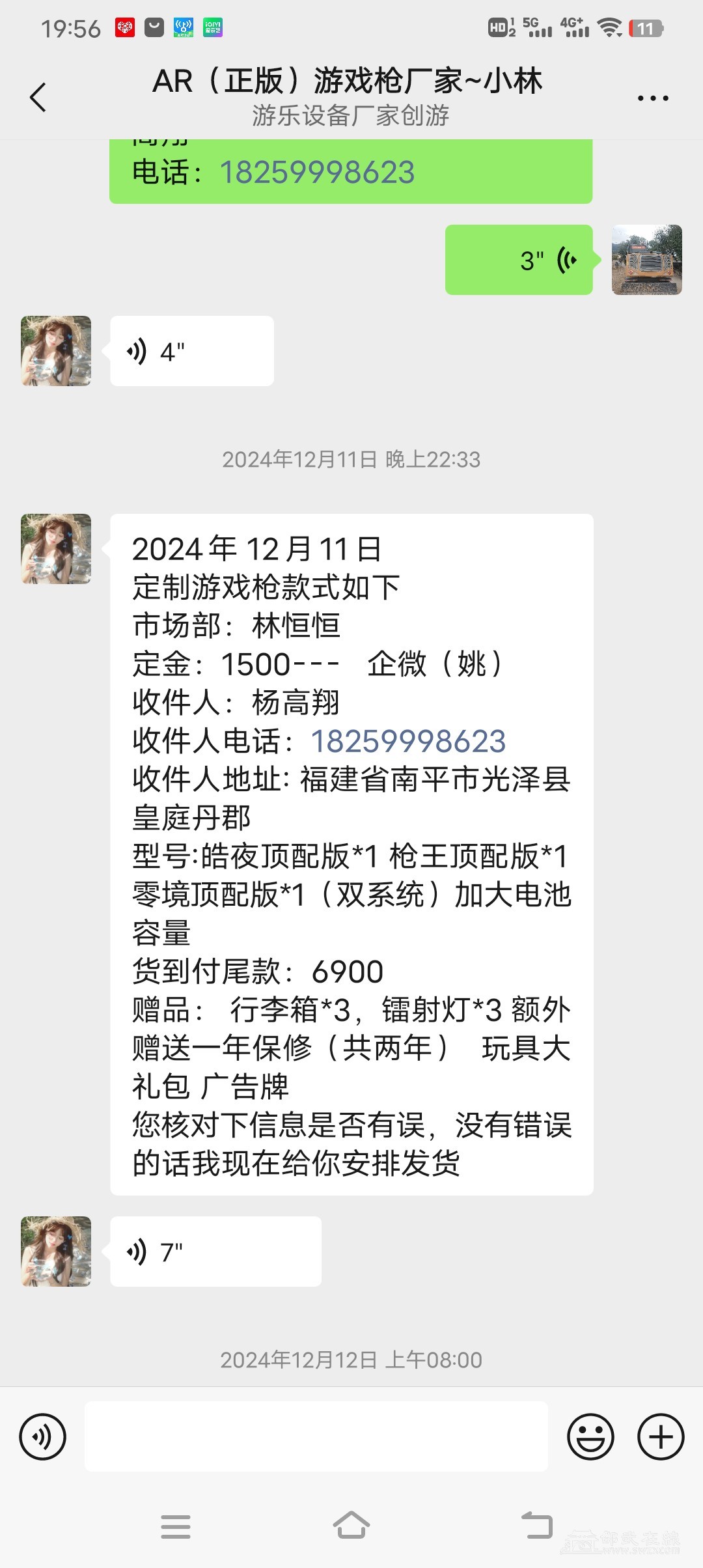Play the 4-second received voice message
This screenshot has height=1568, width=703.
point(191,352)
